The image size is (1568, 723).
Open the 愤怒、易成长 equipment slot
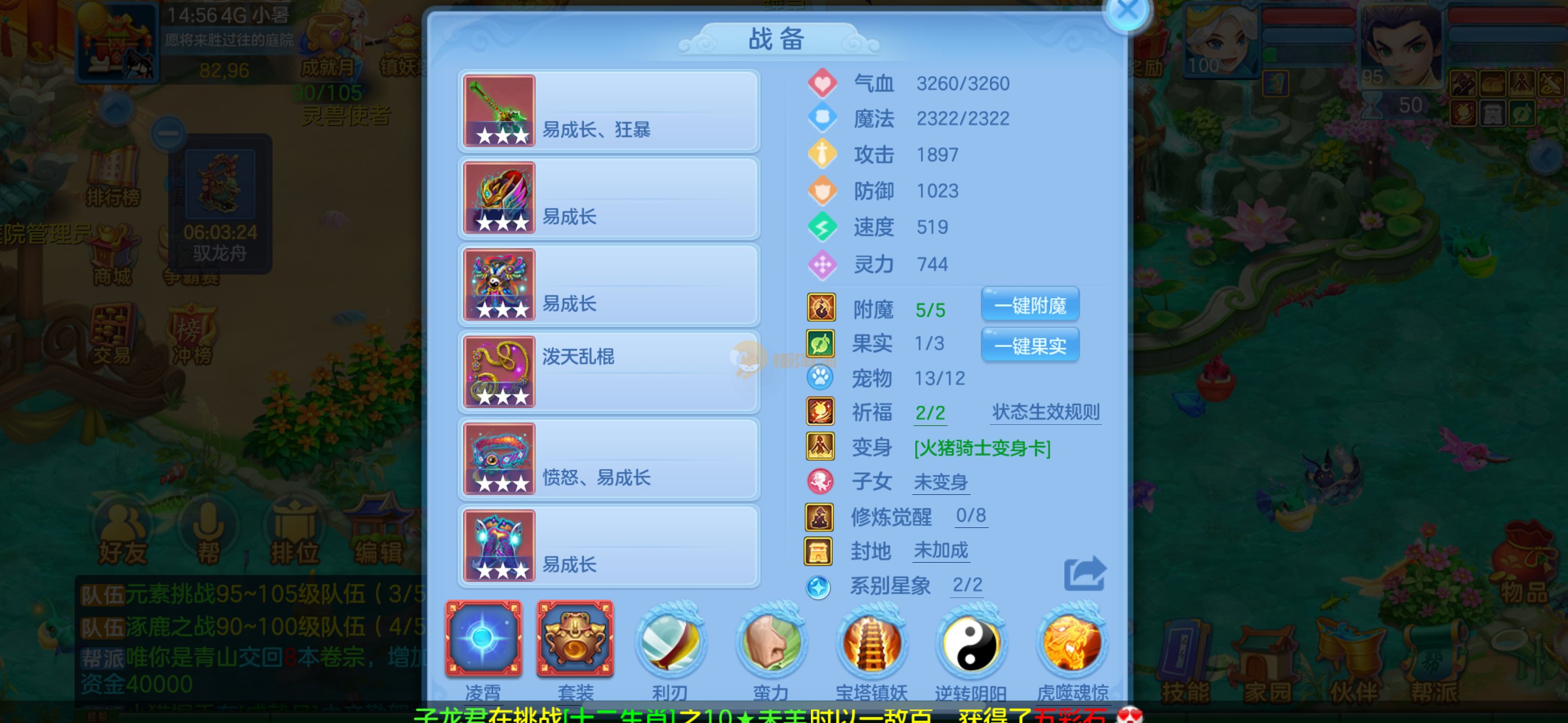608,459
